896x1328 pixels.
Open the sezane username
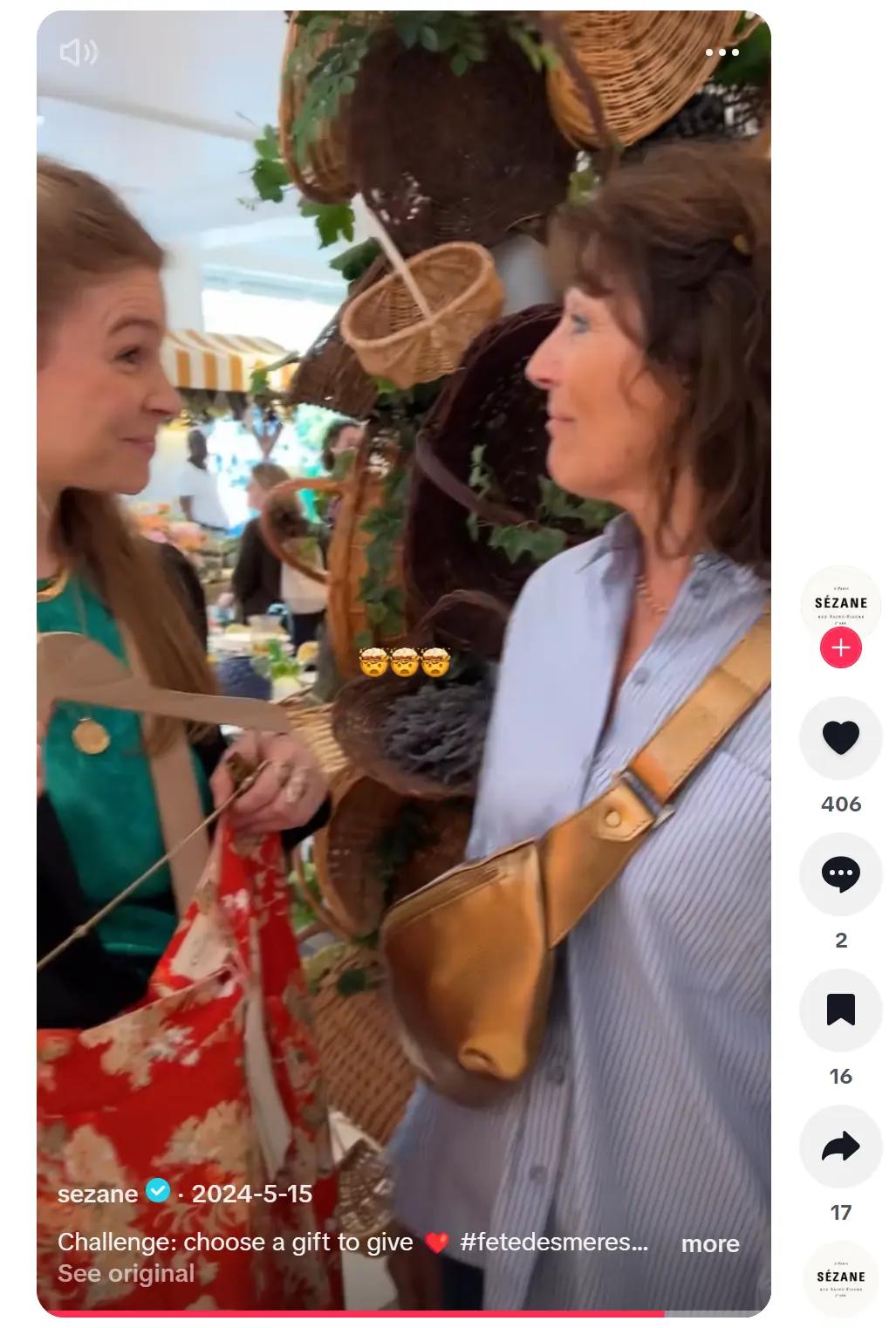(98, 1194)
